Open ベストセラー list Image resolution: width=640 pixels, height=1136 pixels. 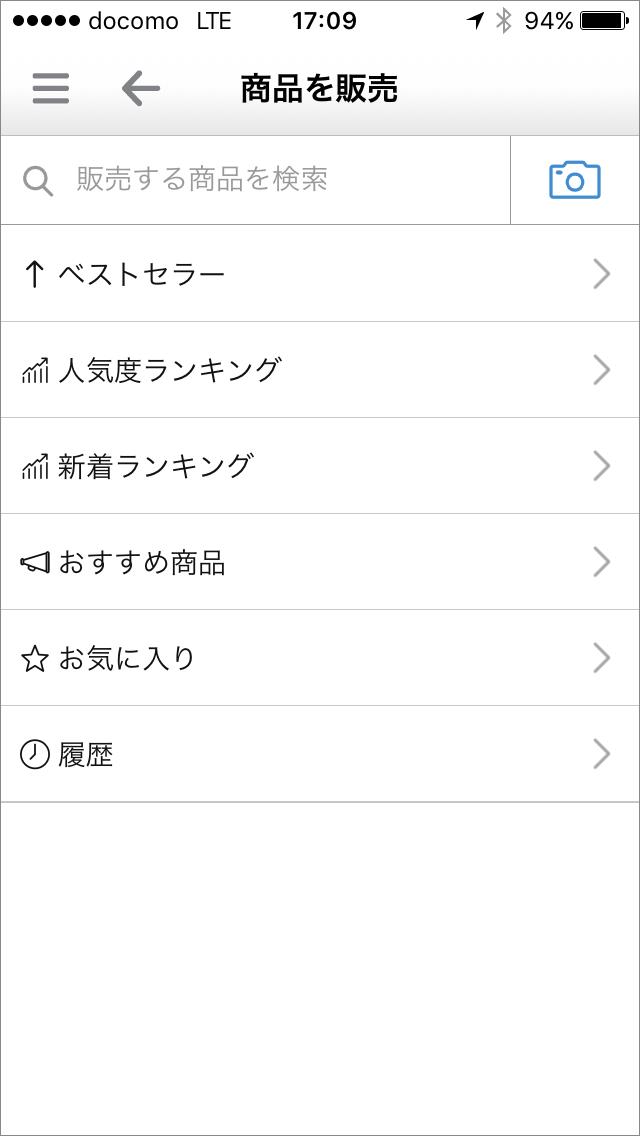click(x=320, y=274)
